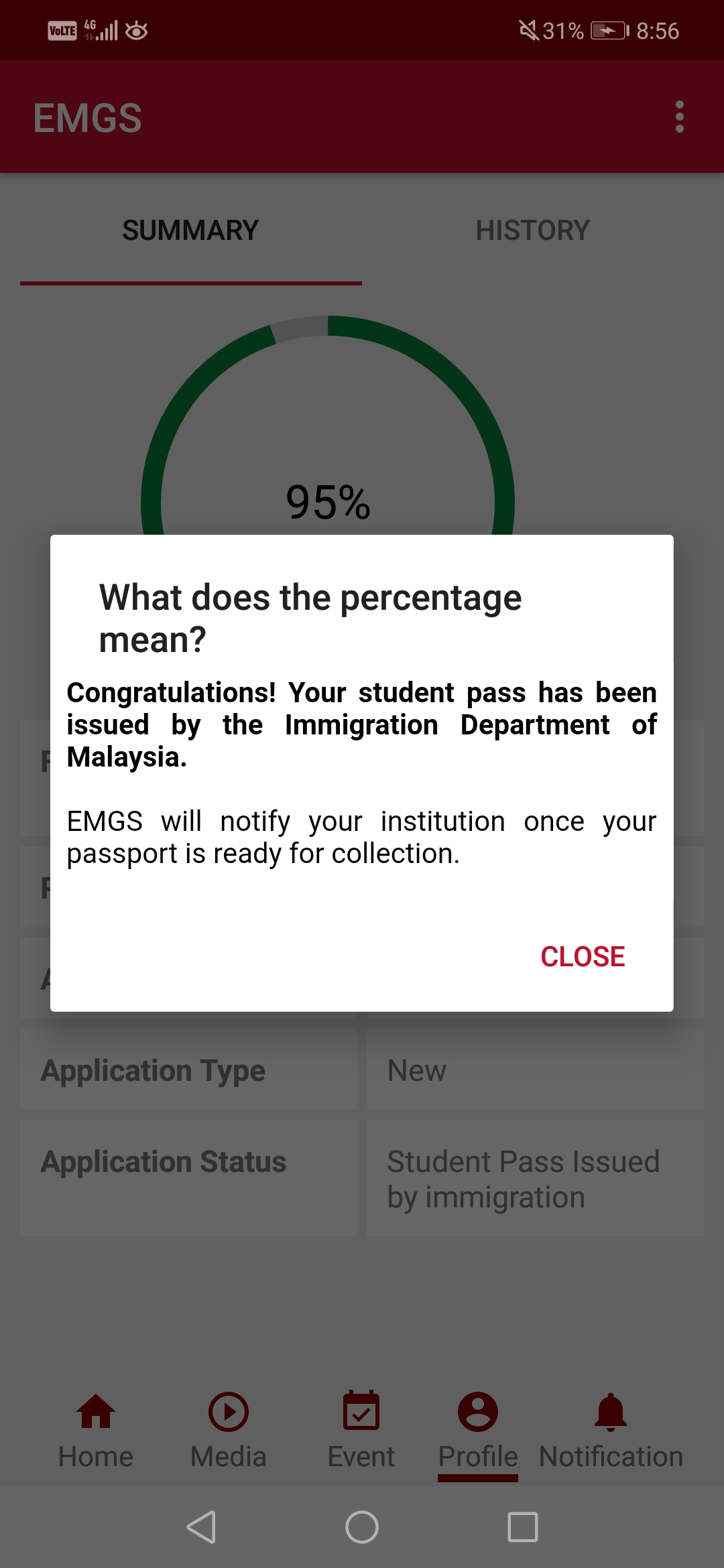724x1568 pixels.
Task: Go to the phone home screen
Action: [x=362, y=1527]
